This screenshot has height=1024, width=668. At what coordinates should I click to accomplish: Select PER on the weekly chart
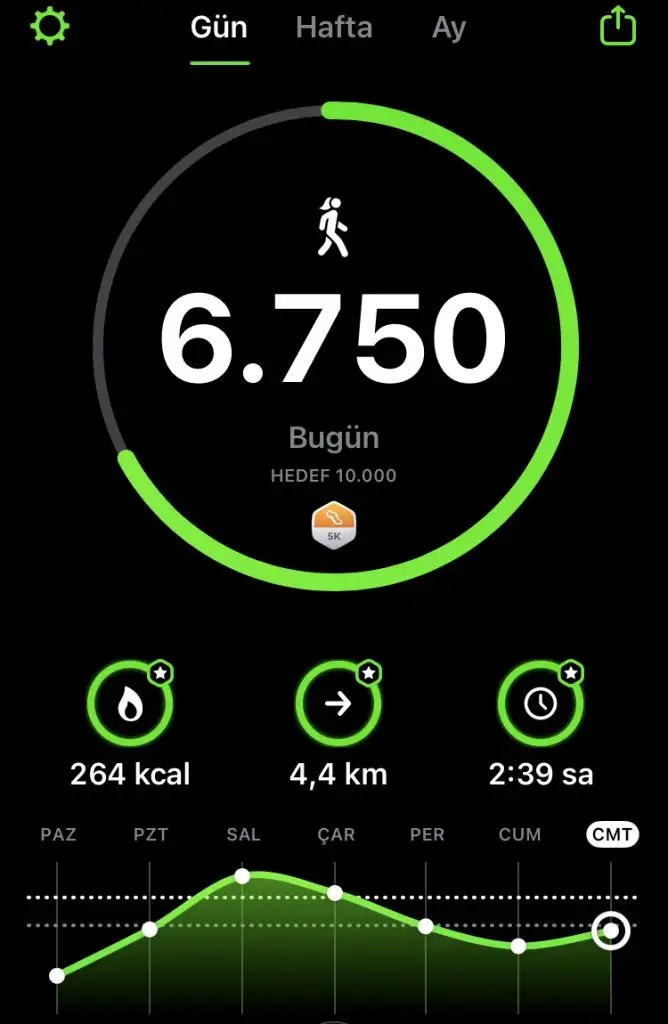427,834
